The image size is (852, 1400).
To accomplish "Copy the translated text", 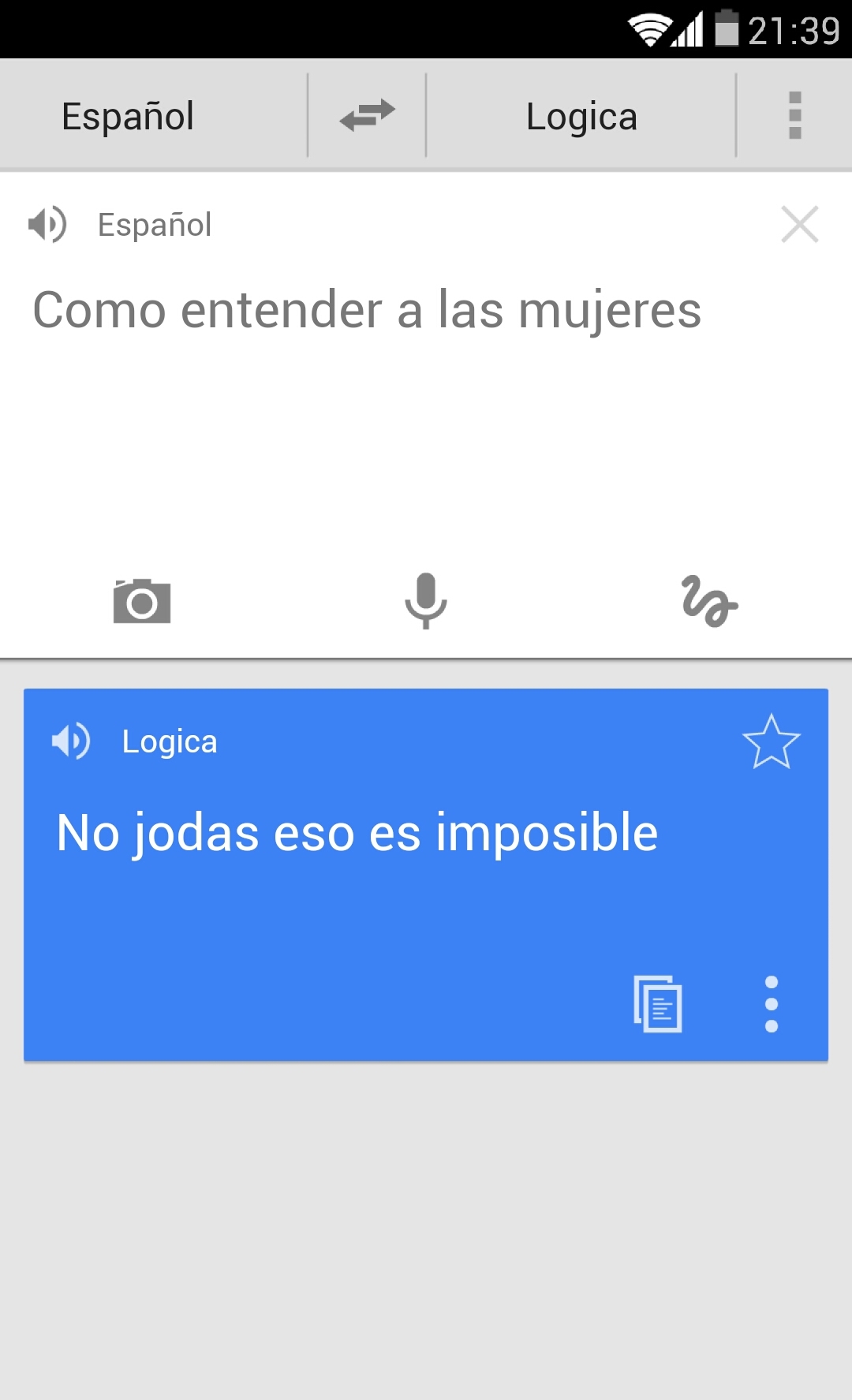I will coord(658,1004).
